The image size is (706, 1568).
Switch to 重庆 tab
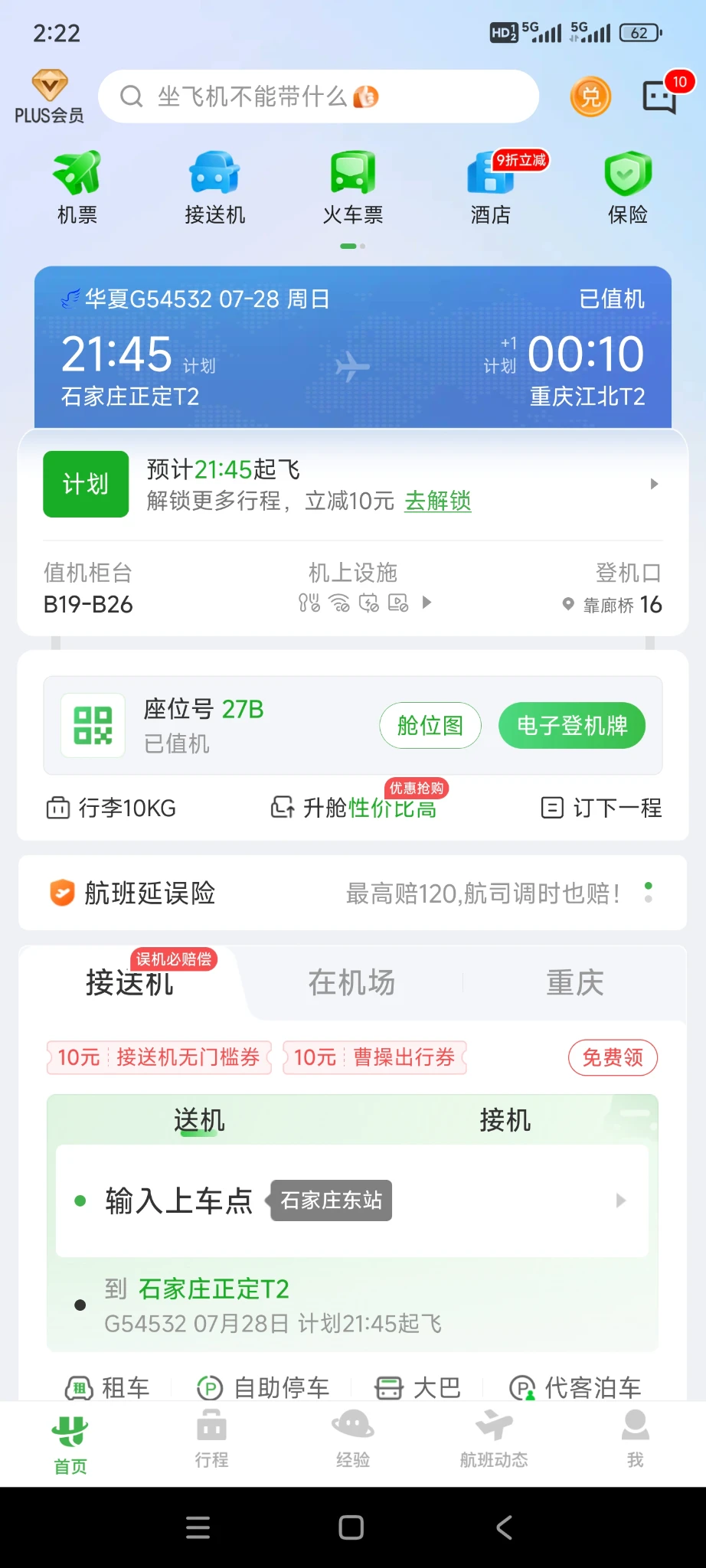click(x=574, y=982)
